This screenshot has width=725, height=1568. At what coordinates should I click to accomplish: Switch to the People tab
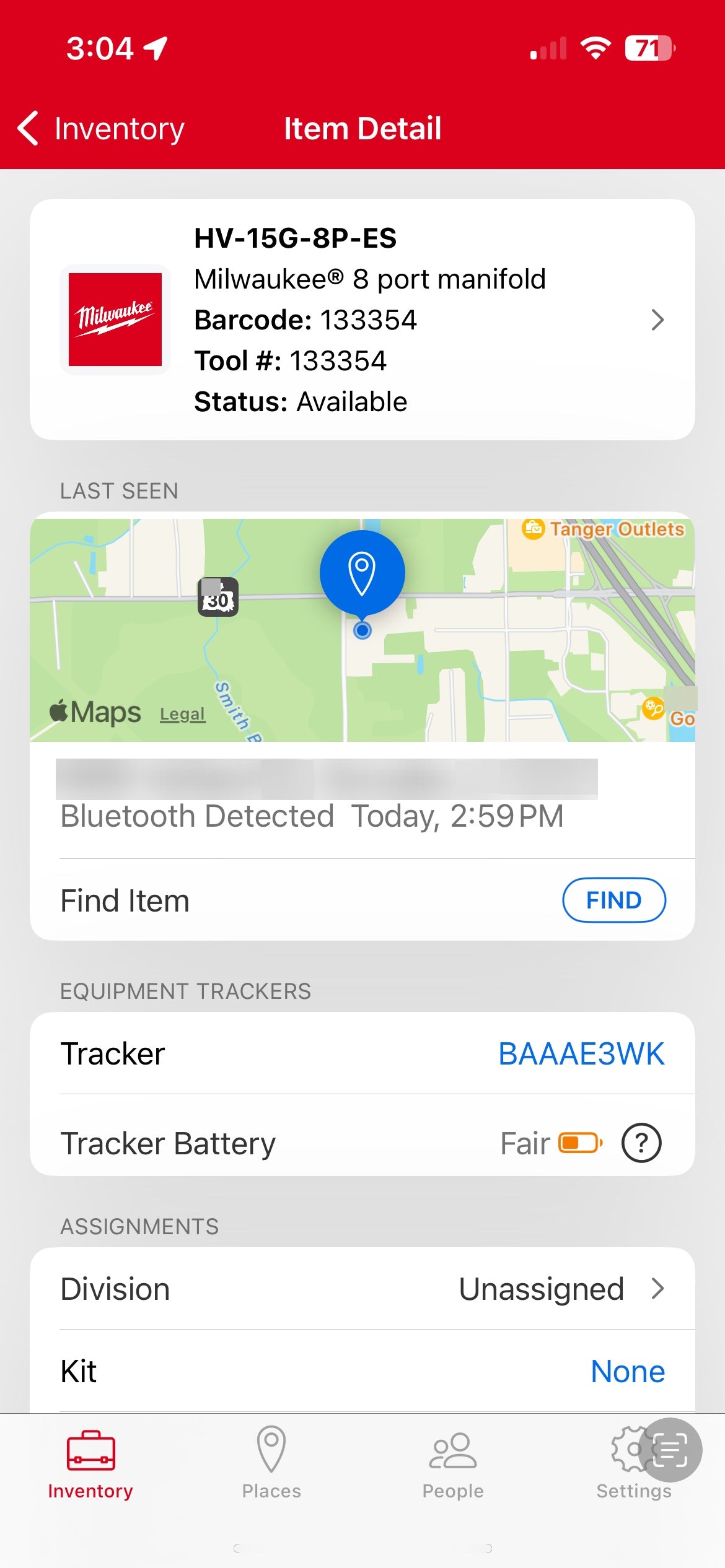pyautogui.click(x=453, y=1463)
